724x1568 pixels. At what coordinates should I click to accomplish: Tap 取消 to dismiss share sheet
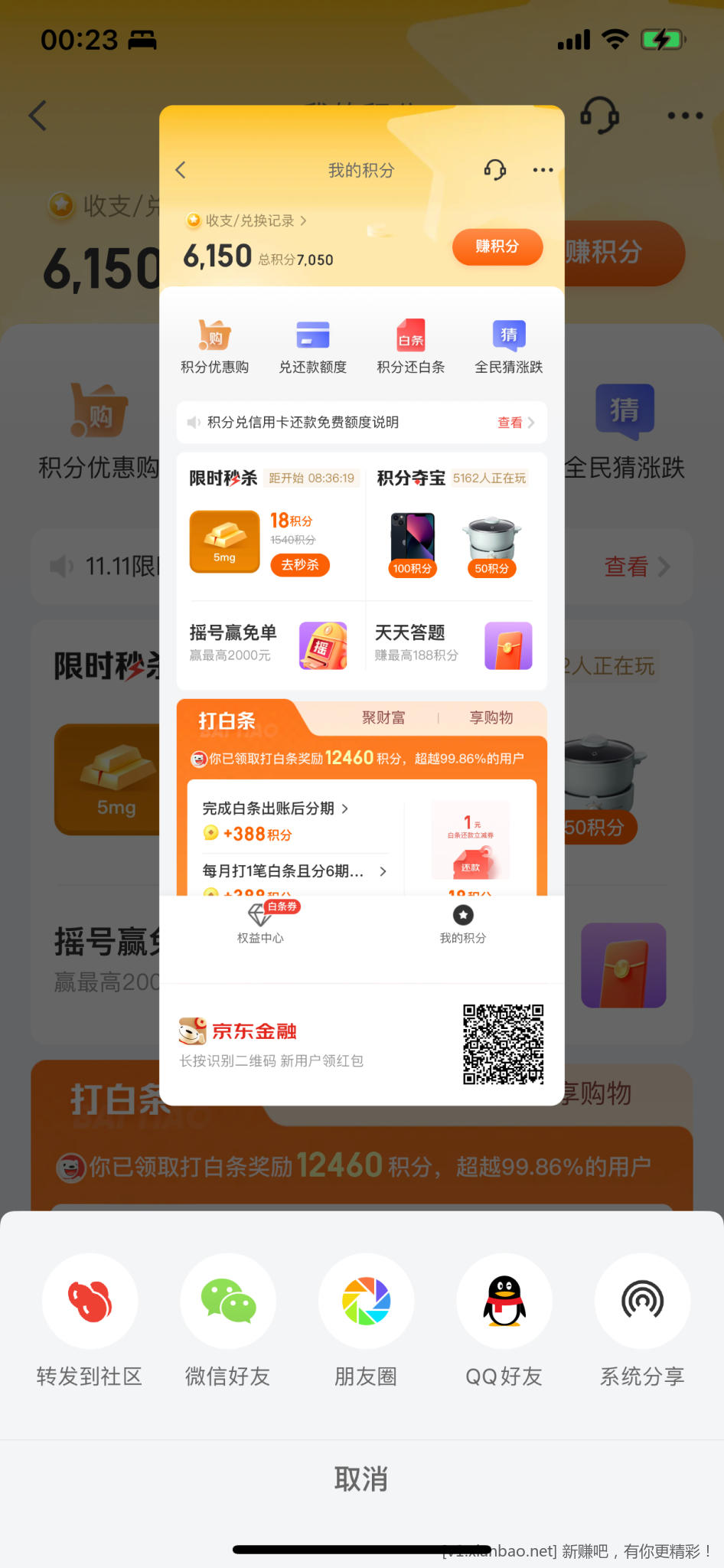pyautogui.click(x=361, y=1478)
